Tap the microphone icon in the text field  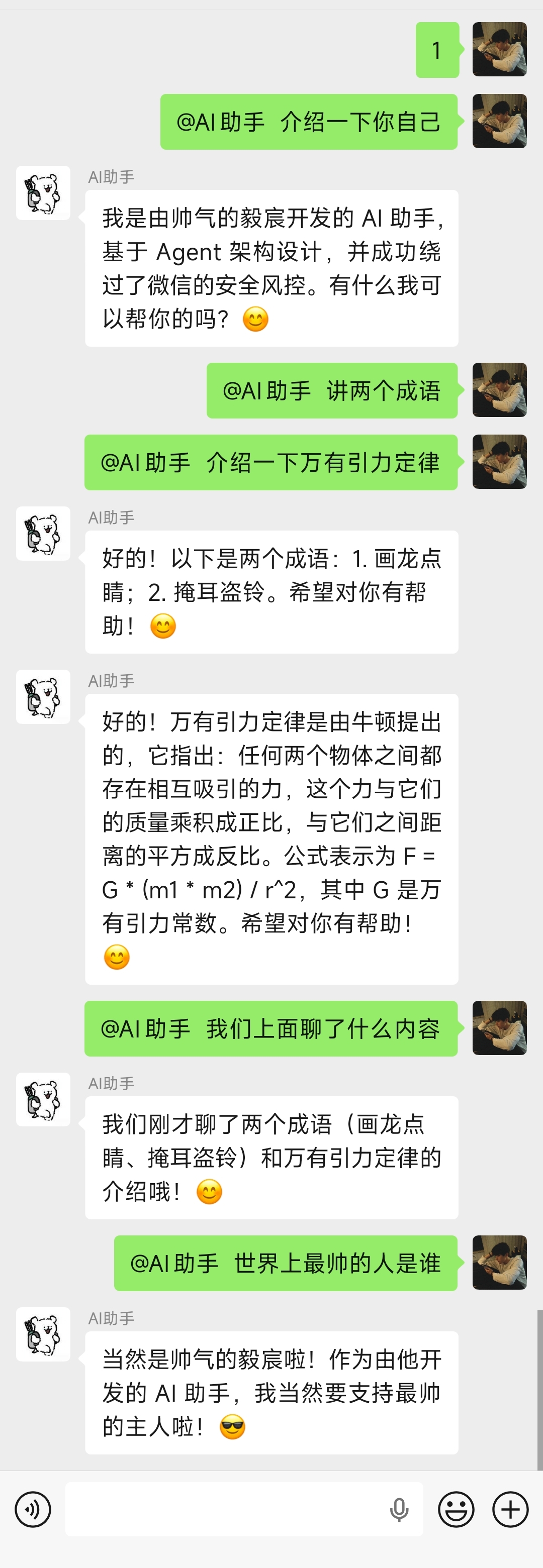point(399,1510)
